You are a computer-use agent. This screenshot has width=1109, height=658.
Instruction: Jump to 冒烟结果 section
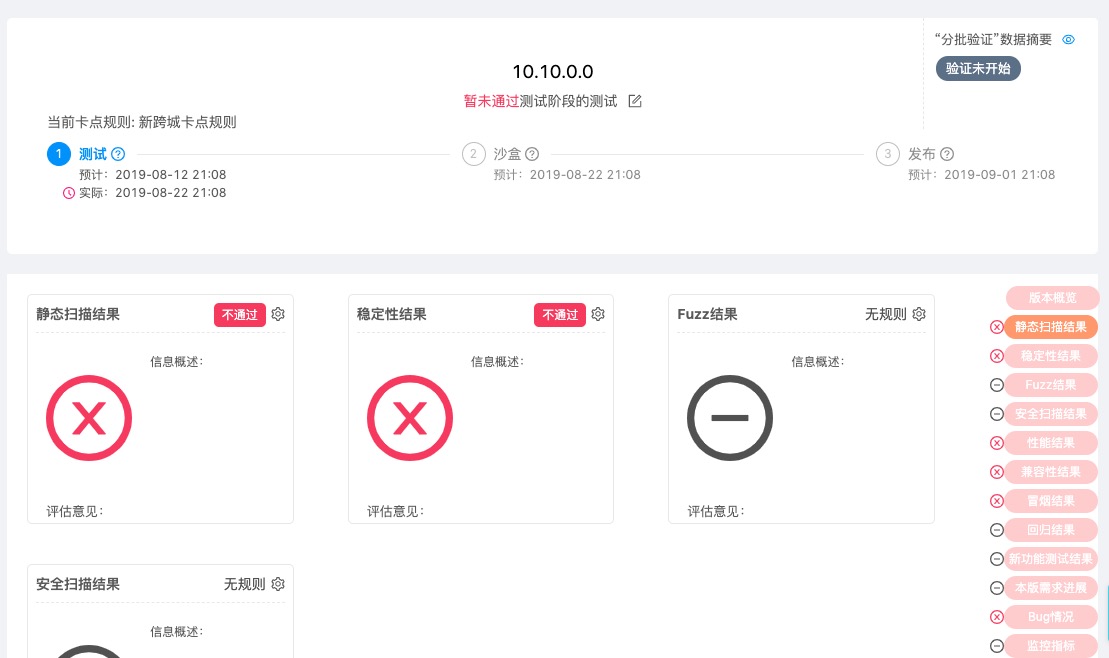tap(1051, 501)
